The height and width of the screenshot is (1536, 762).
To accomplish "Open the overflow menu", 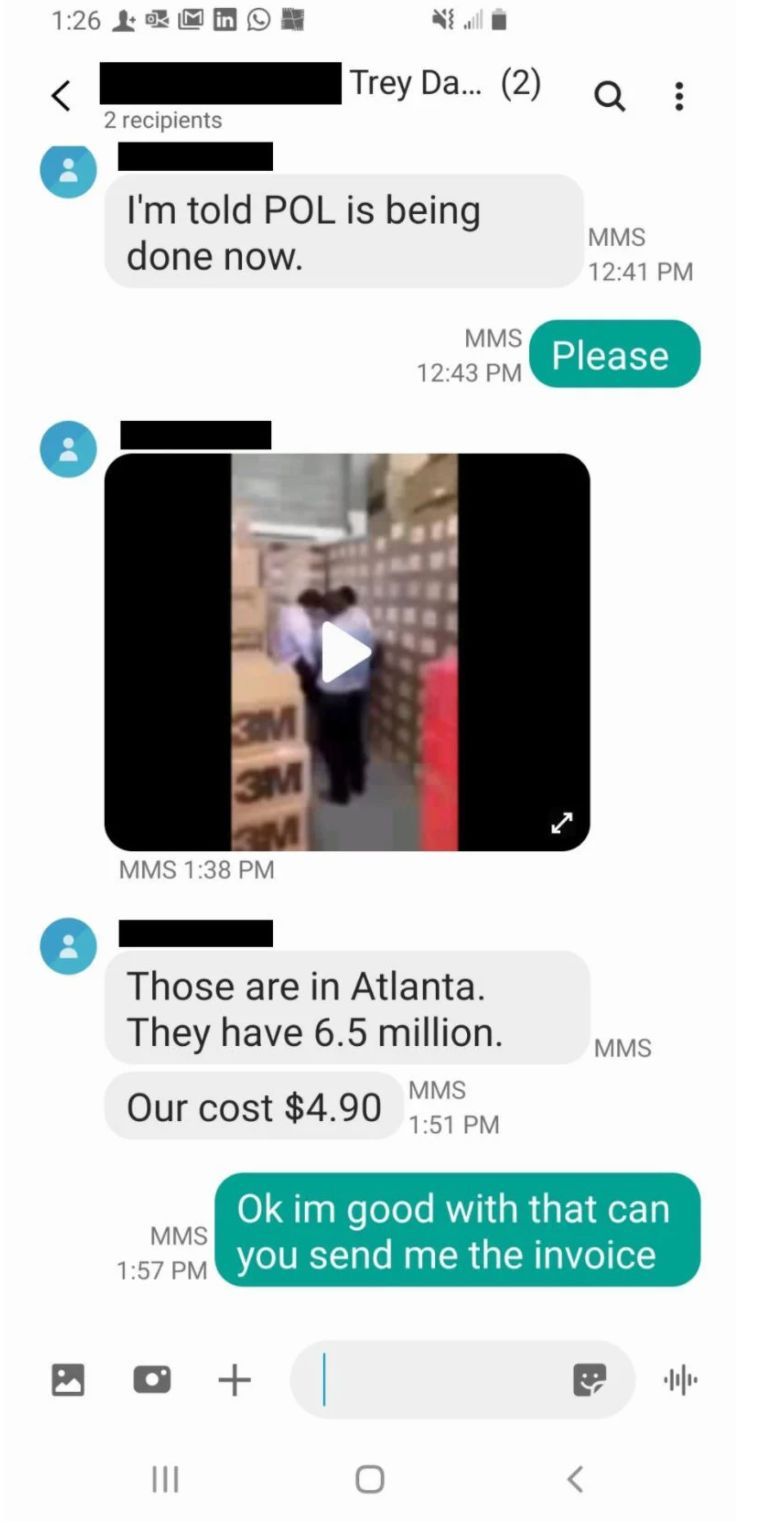I will [x=679, y=96].
